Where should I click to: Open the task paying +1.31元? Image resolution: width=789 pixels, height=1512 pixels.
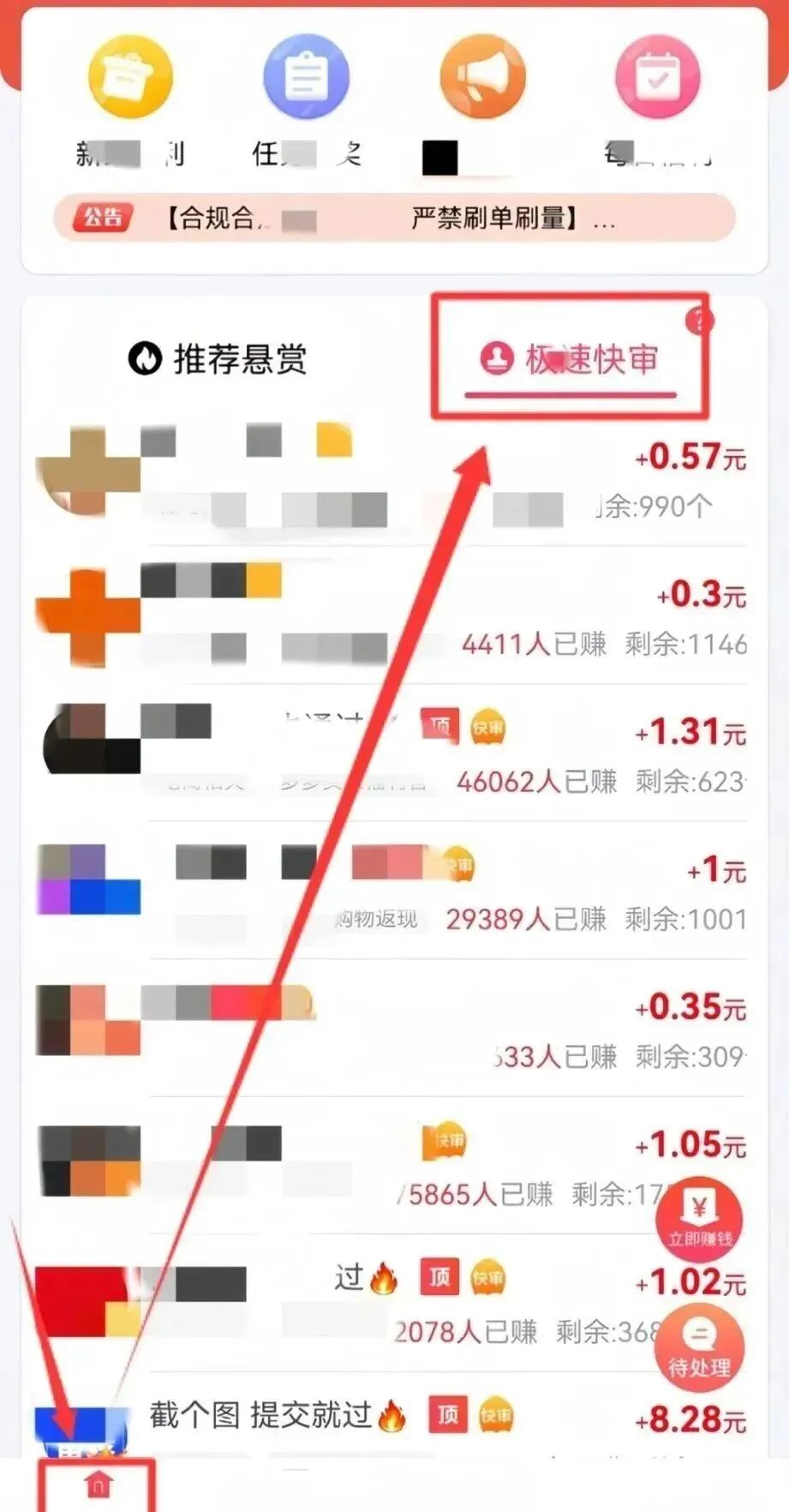[x=394, y=753]
